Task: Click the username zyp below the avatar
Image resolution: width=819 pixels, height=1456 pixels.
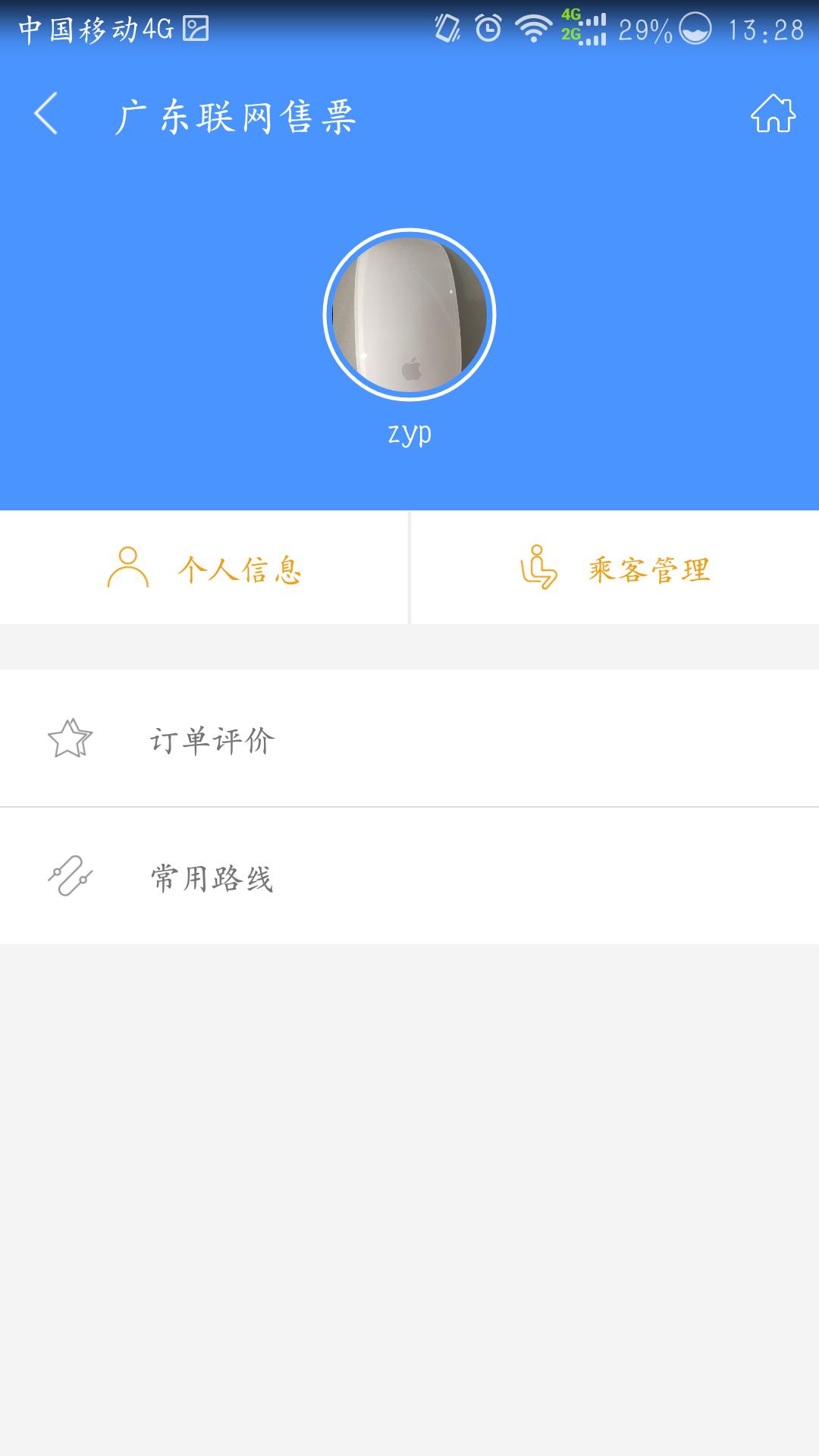Action: (409, 432)
